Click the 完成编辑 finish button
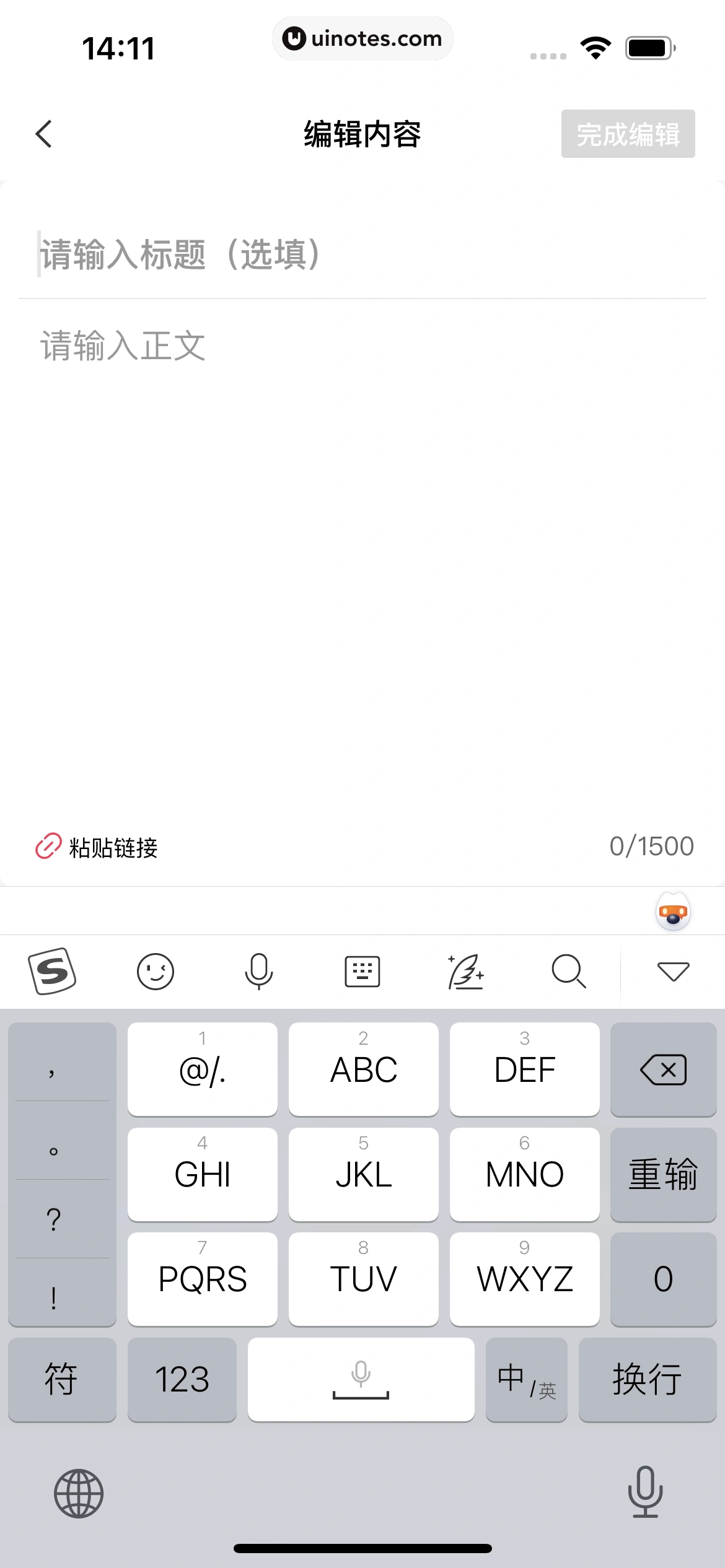 point(628,134)
